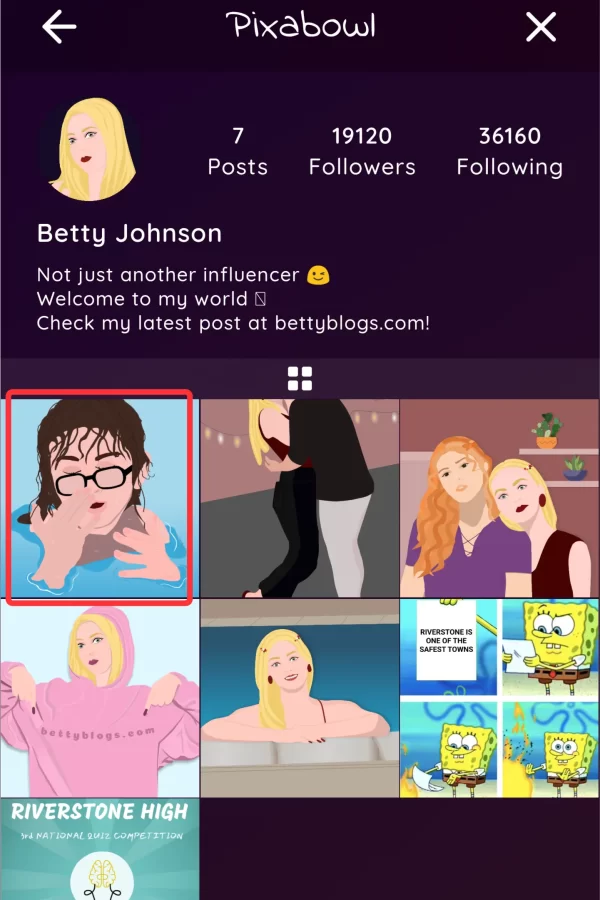This screenshot has width=600, height=900.
Task: Open the post of two women in purple
Action: pos(500,498)
